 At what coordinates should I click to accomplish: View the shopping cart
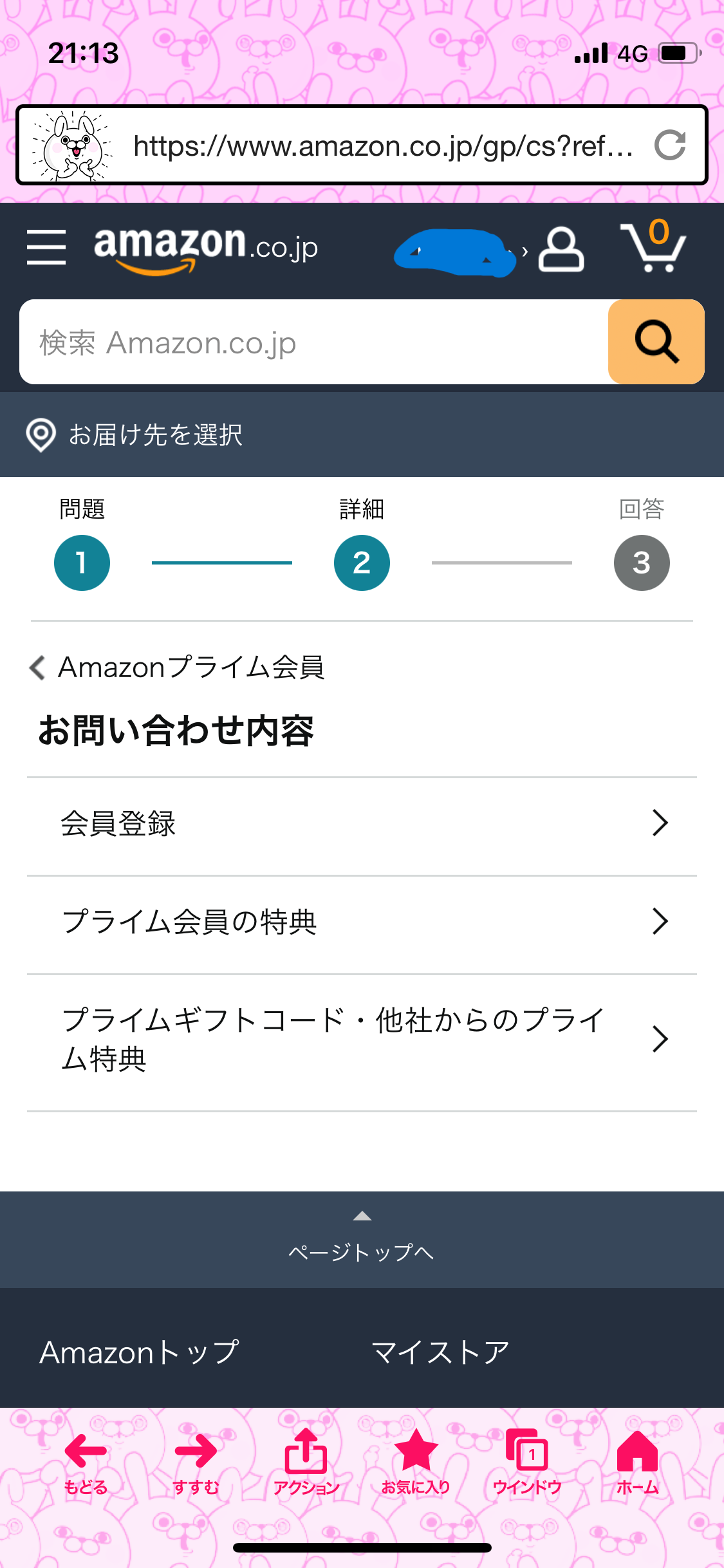click(653, 247)
